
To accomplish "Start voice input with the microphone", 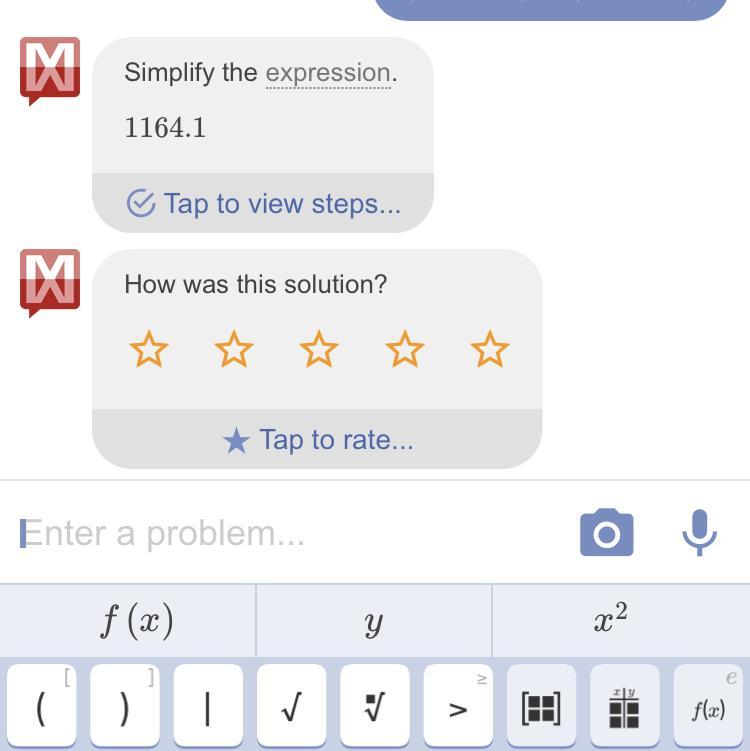I will tap(699, 533).
